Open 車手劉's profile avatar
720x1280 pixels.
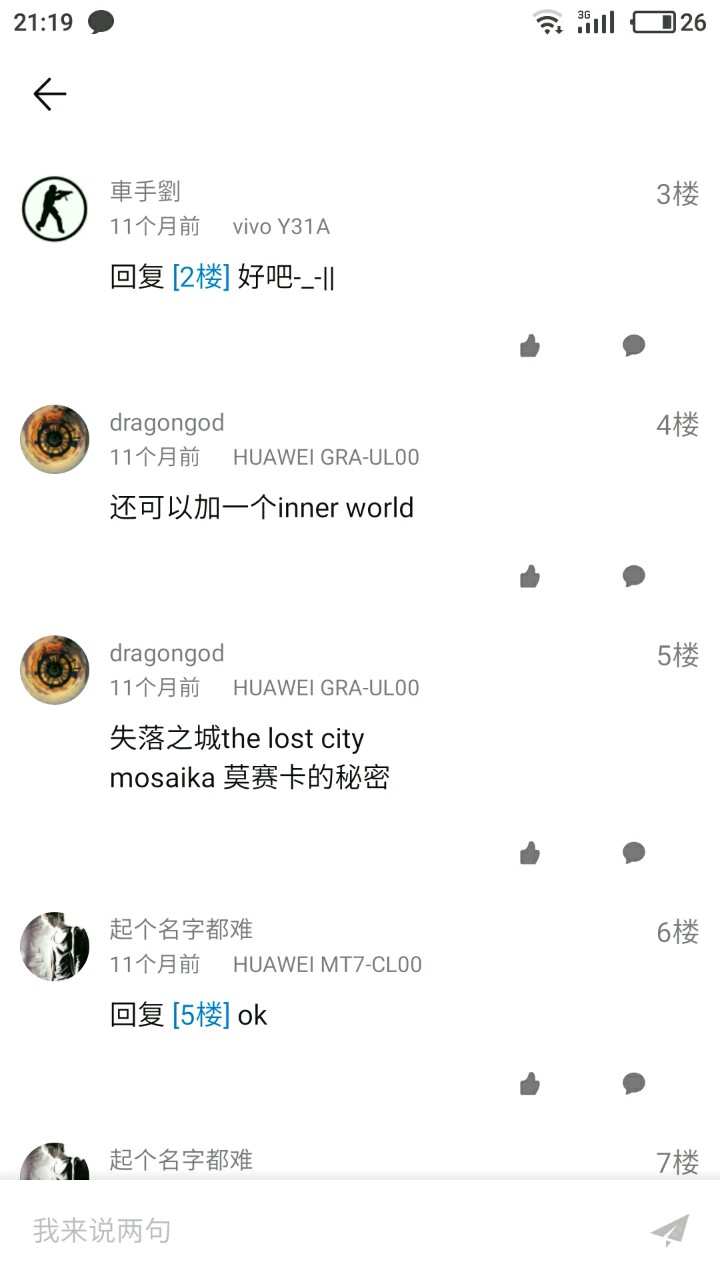[55, 209]
